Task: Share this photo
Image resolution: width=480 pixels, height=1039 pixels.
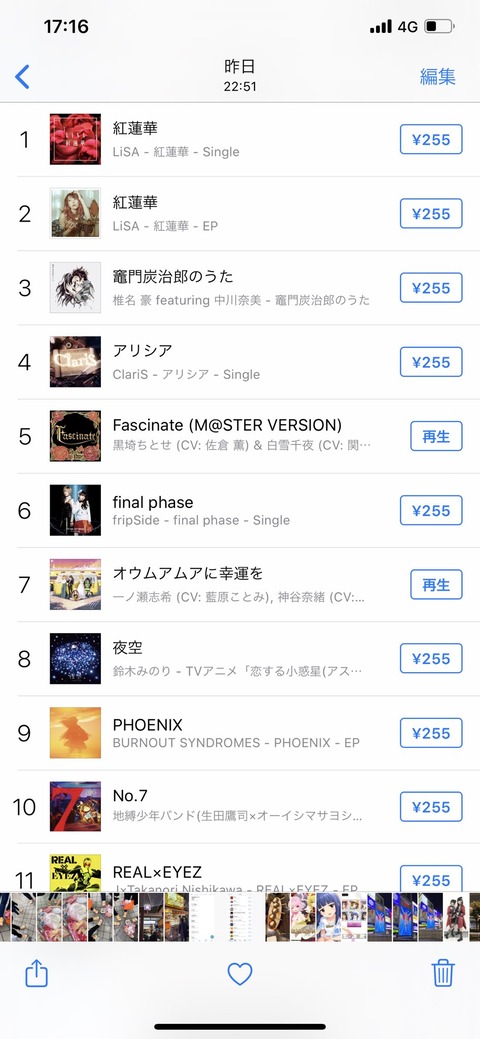Action: (36, 973)
